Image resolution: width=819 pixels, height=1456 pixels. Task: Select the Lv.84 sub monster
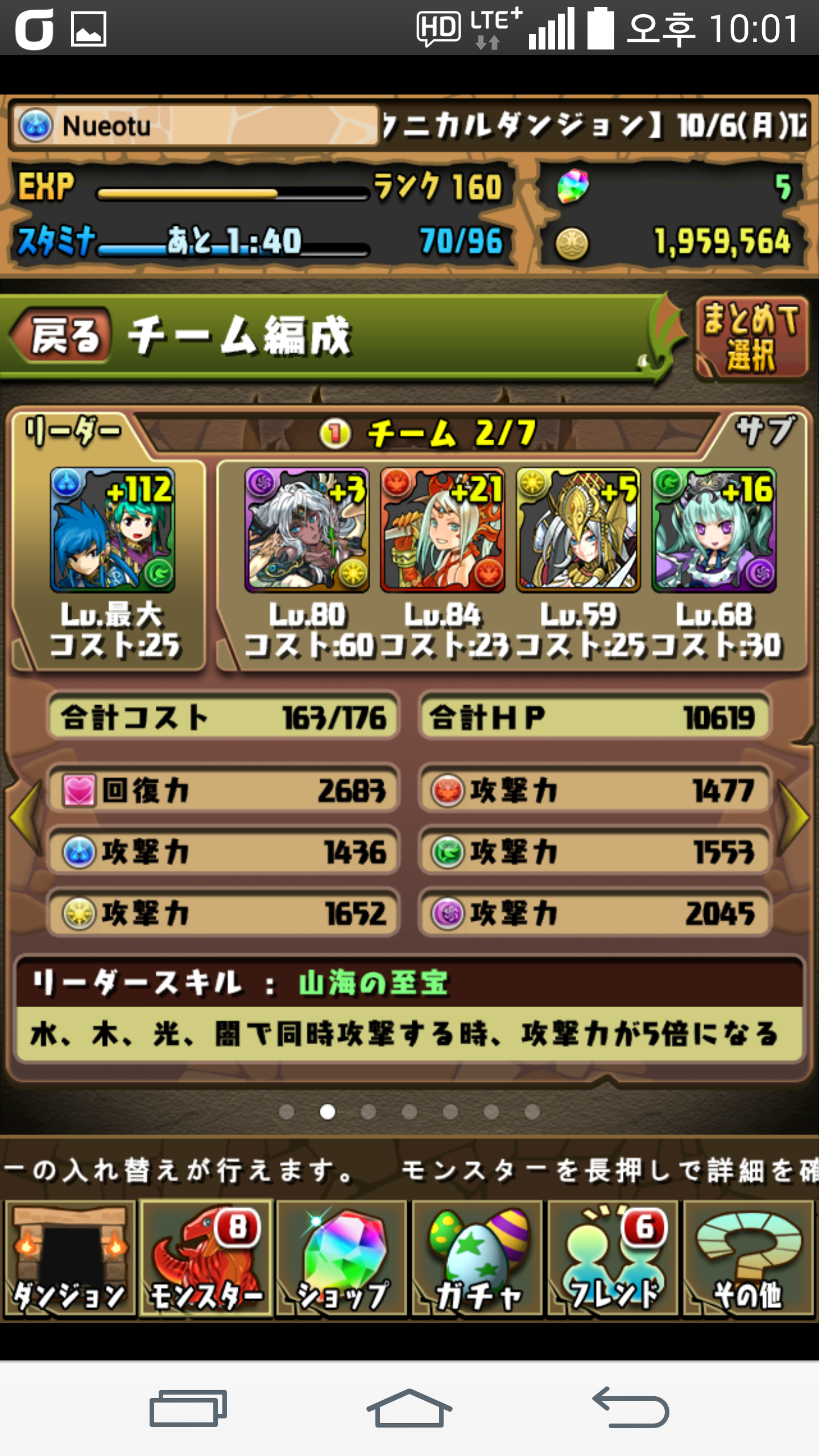pos(442,530)
